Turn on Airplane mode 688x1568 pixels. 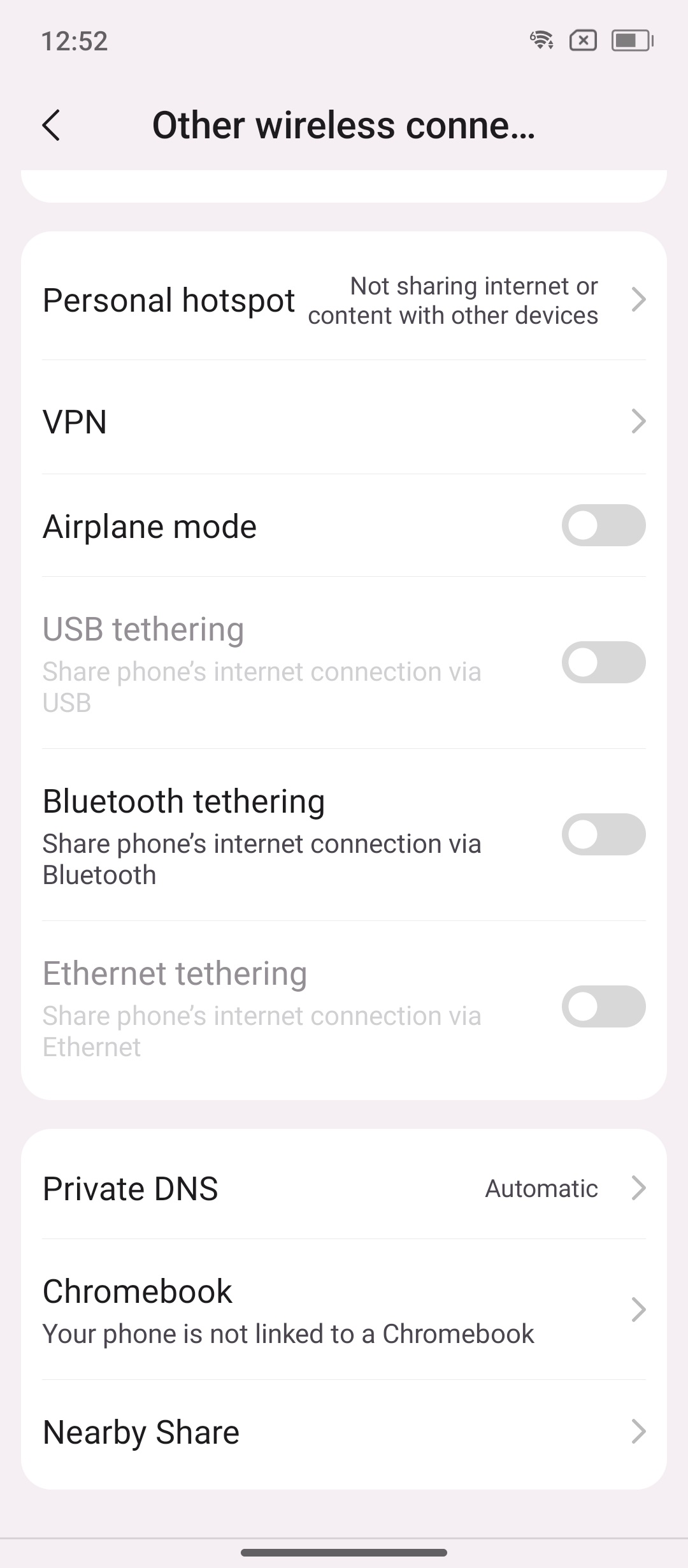pyautogui.click(x=603, y=525)
